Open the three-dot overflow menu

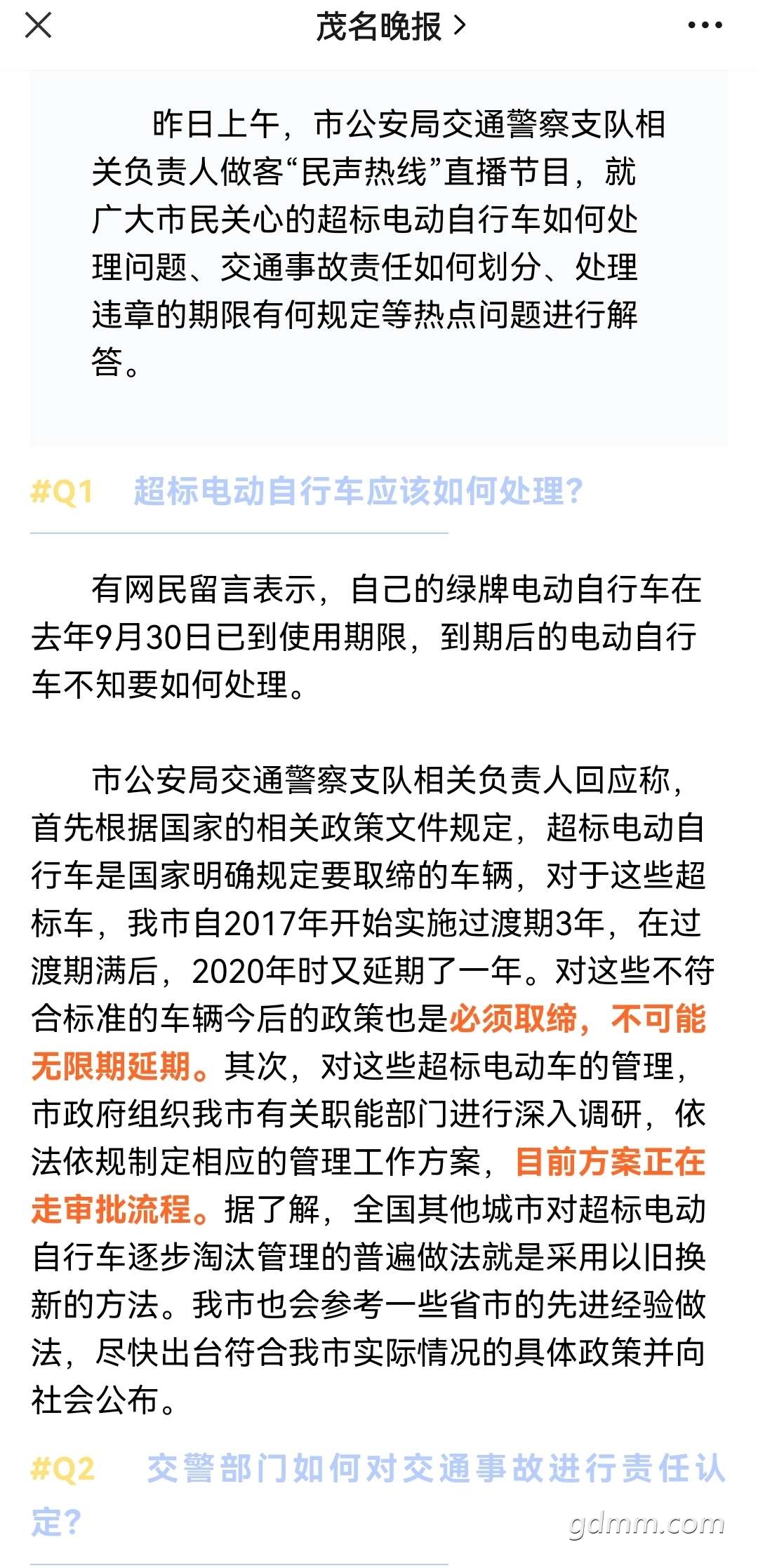(705, 26)
